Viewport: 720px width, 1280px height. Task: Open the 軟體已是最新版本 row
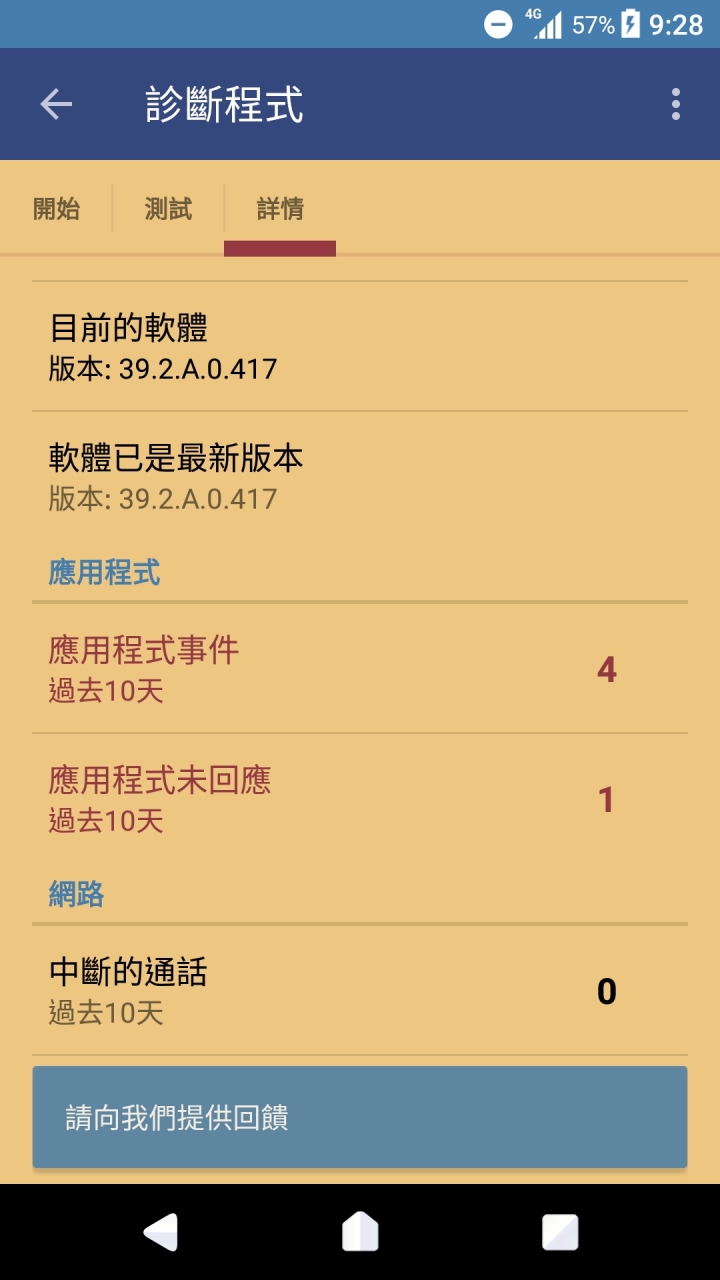(360, 476)
